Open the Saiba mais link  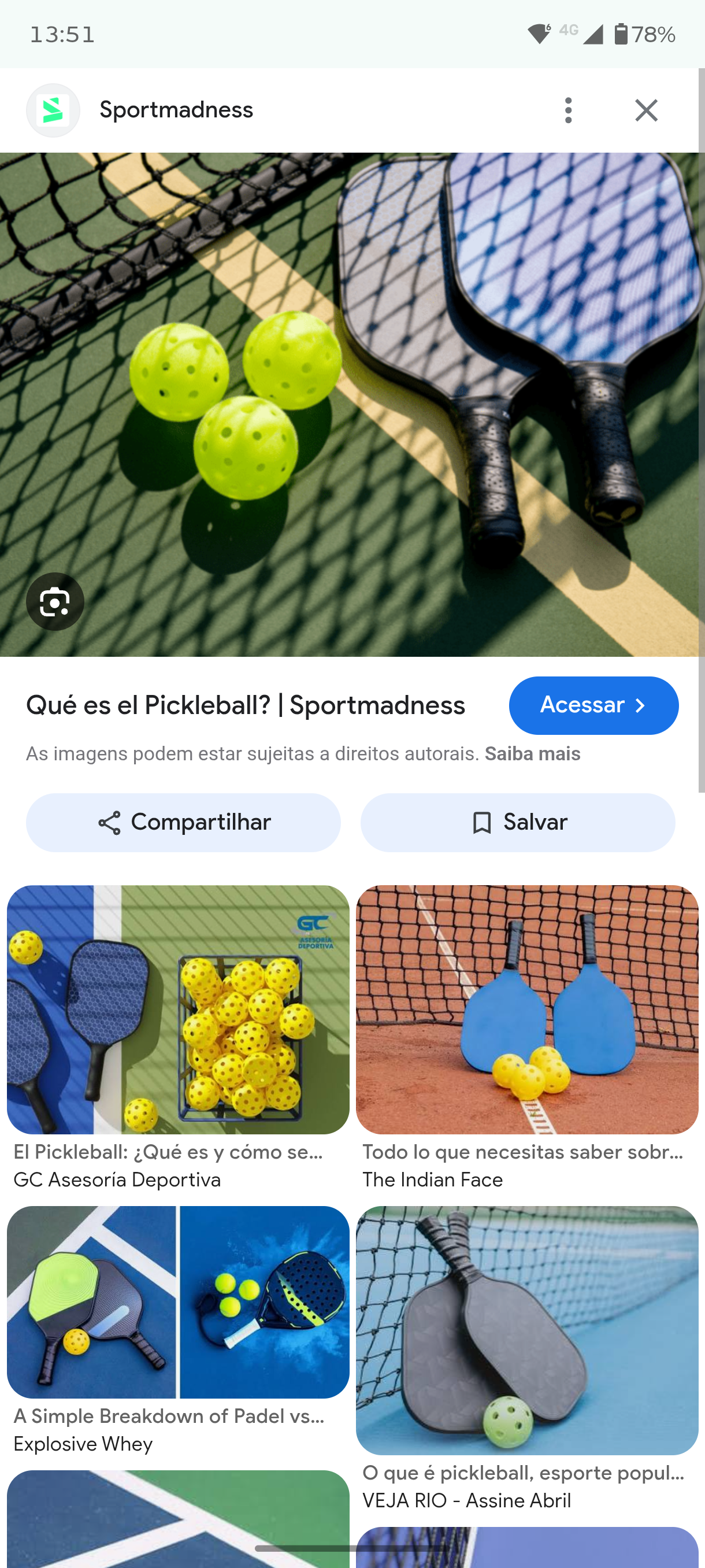[x=532, y=753]
